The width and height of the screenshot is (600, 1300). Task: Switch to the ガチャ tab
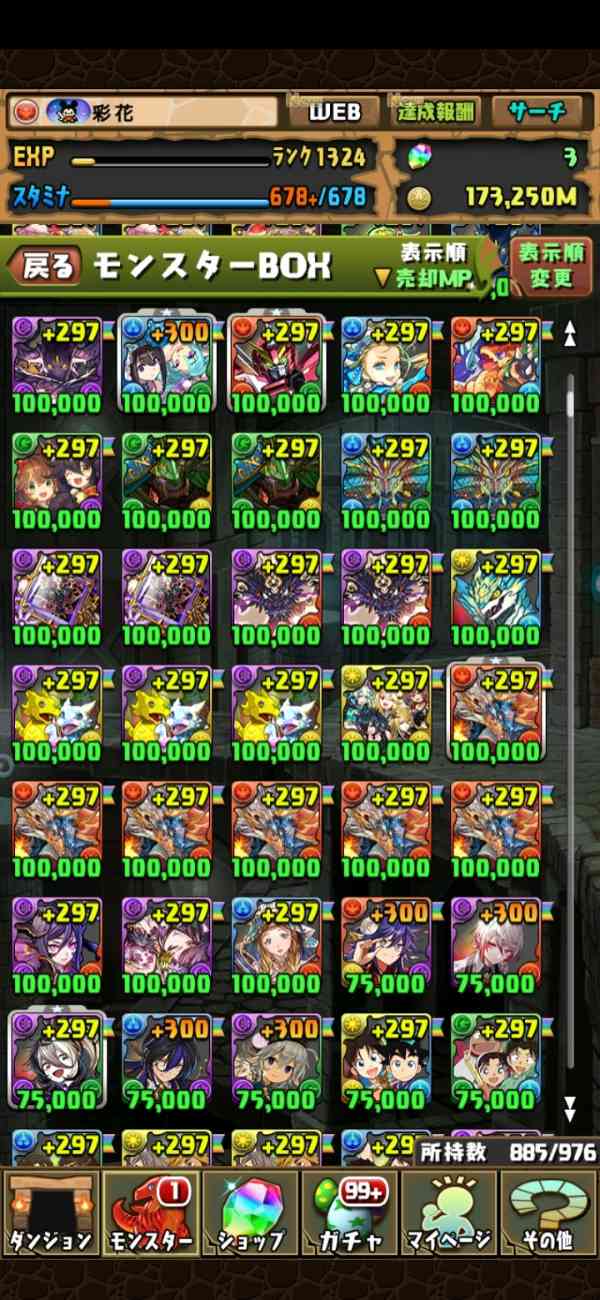pos(349,1214)
